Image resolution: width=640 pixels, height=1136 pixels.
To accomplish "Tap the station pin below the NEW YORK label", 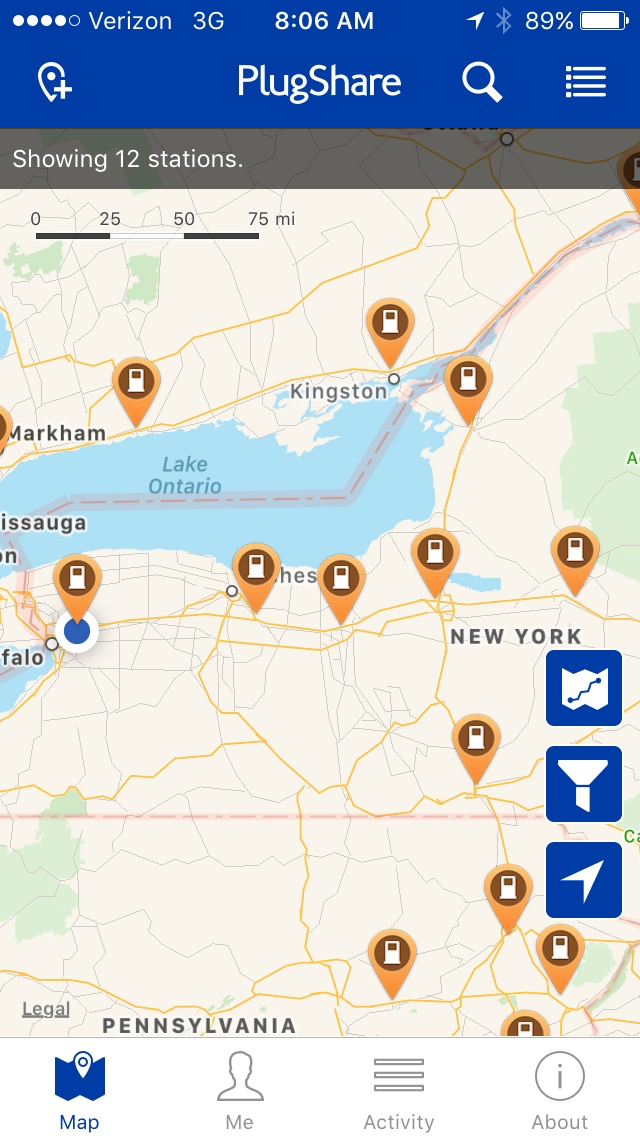I will tap(476, 741).
